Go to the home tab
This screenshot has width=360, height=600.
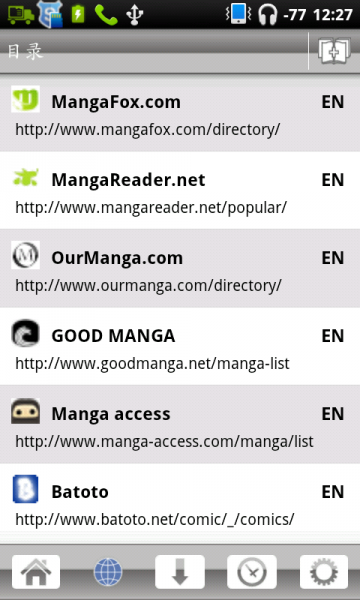36,572
